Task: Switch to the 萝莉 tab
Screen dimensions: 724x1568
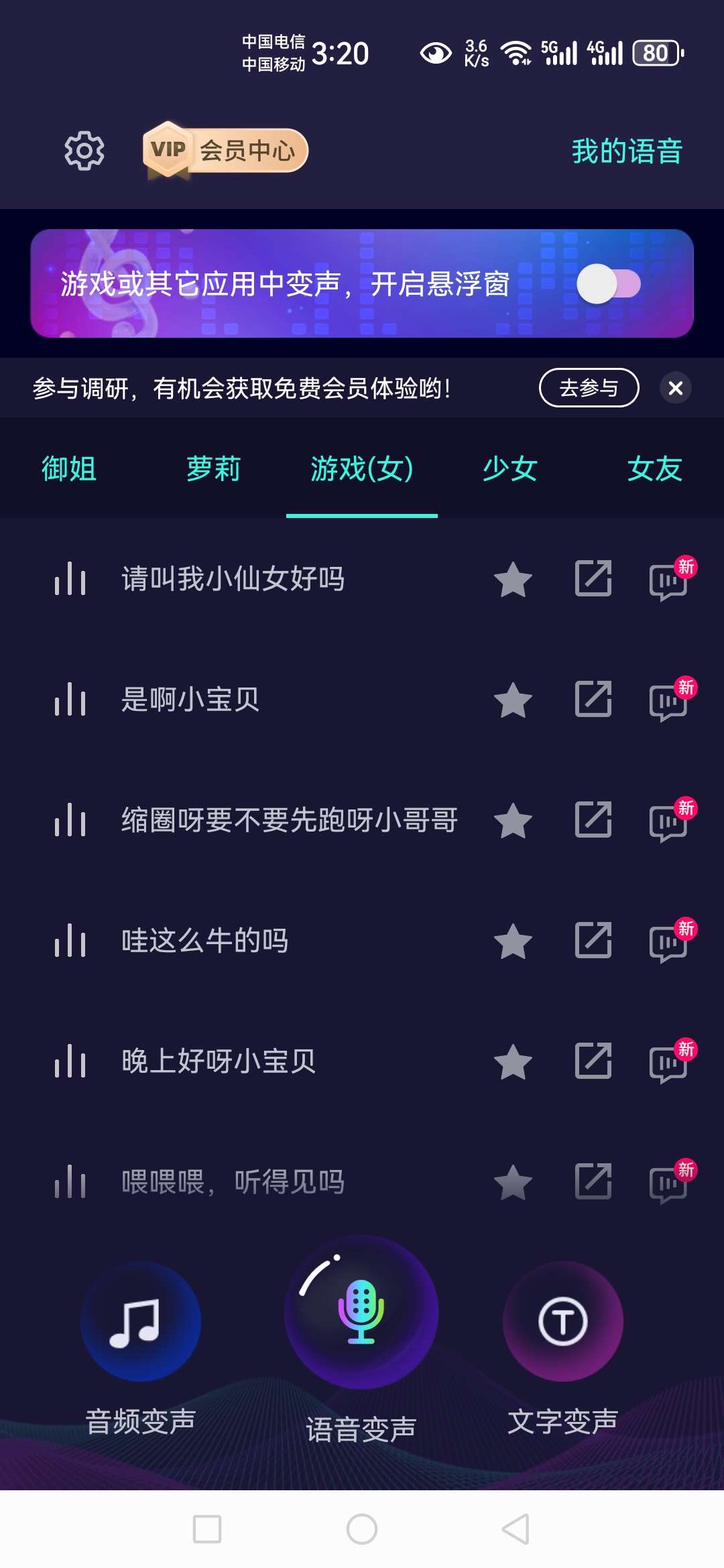Action: click(x=213, y=469)
